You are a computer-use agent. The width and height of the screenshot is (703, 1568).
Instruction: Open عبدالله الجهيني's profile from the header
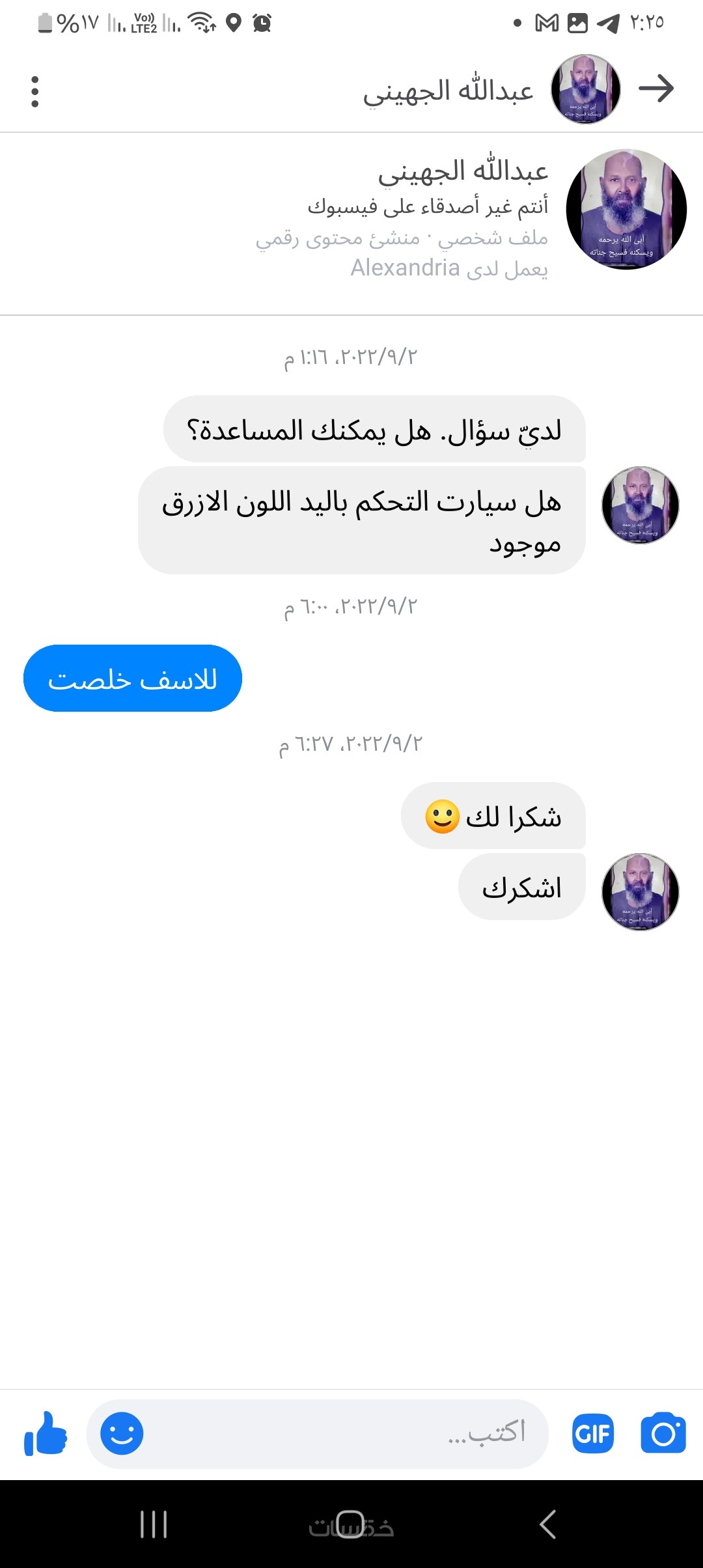click(448, 91)
